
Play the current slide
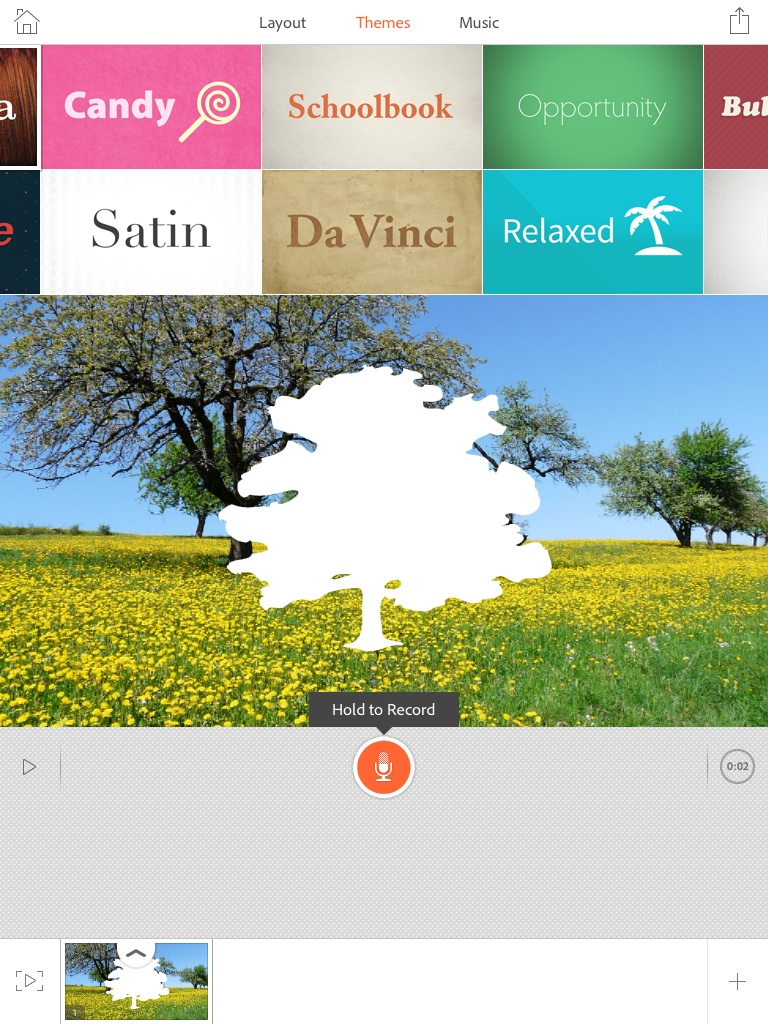29,767
